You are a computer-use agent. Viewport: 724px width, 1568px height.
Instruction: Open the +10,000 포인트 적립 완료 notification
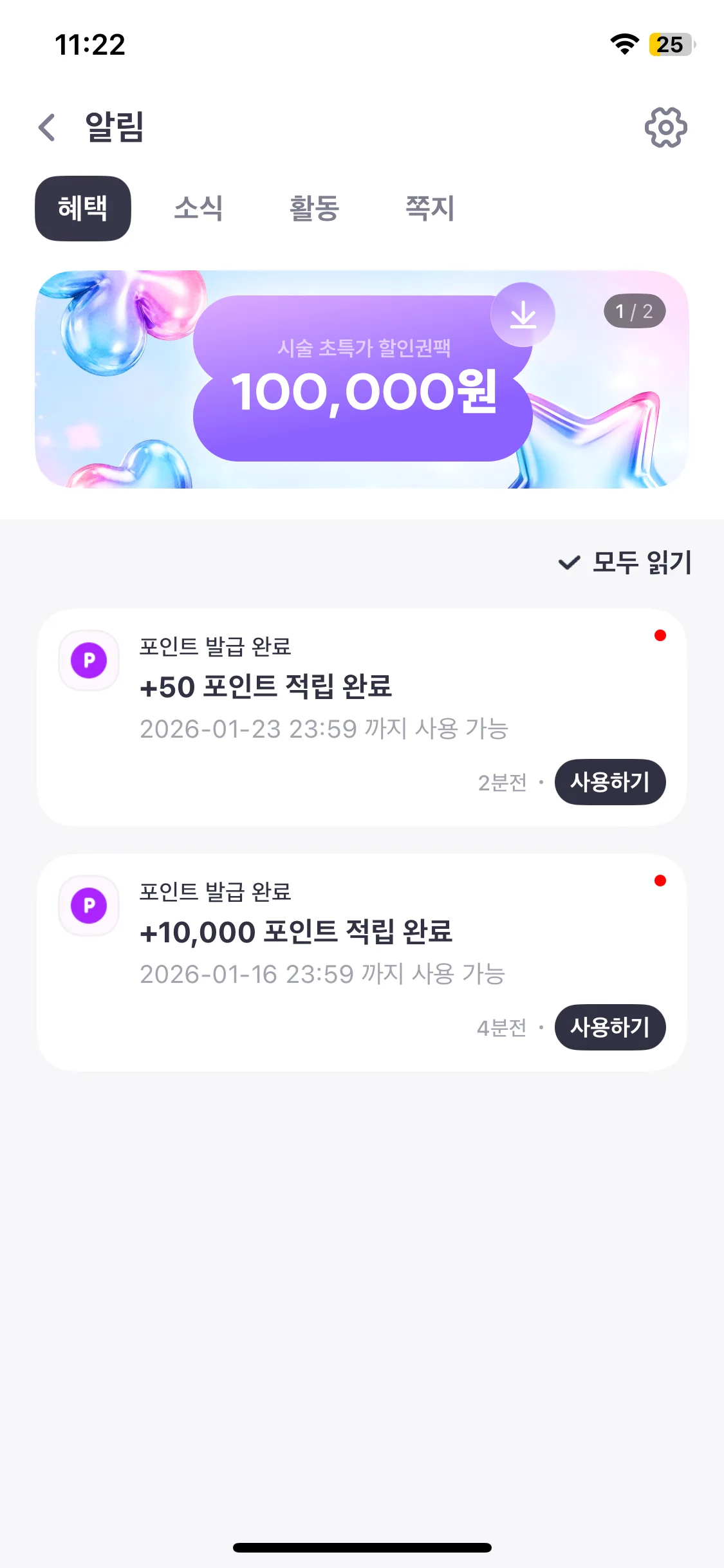322,933
